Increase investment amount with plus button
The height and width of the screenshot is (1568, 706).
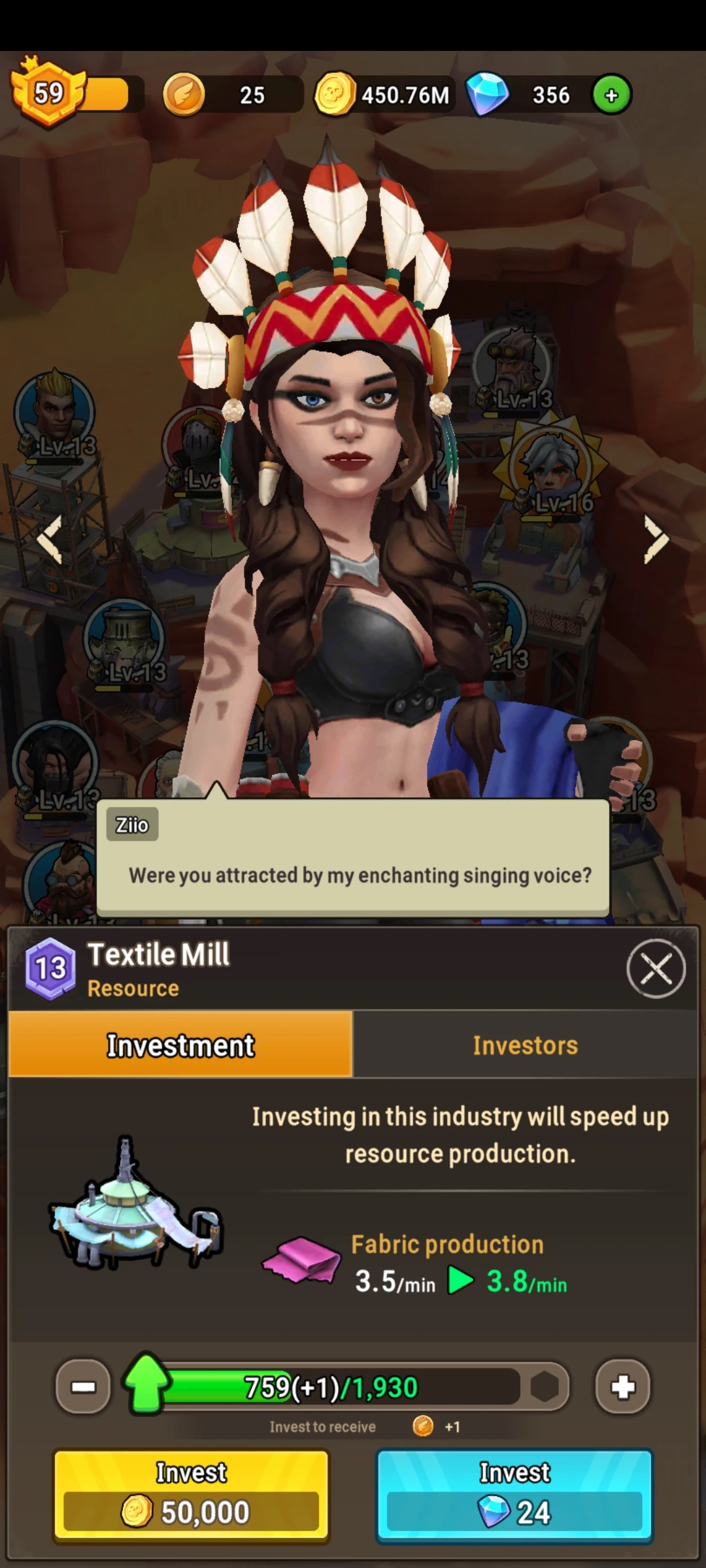622,1386
